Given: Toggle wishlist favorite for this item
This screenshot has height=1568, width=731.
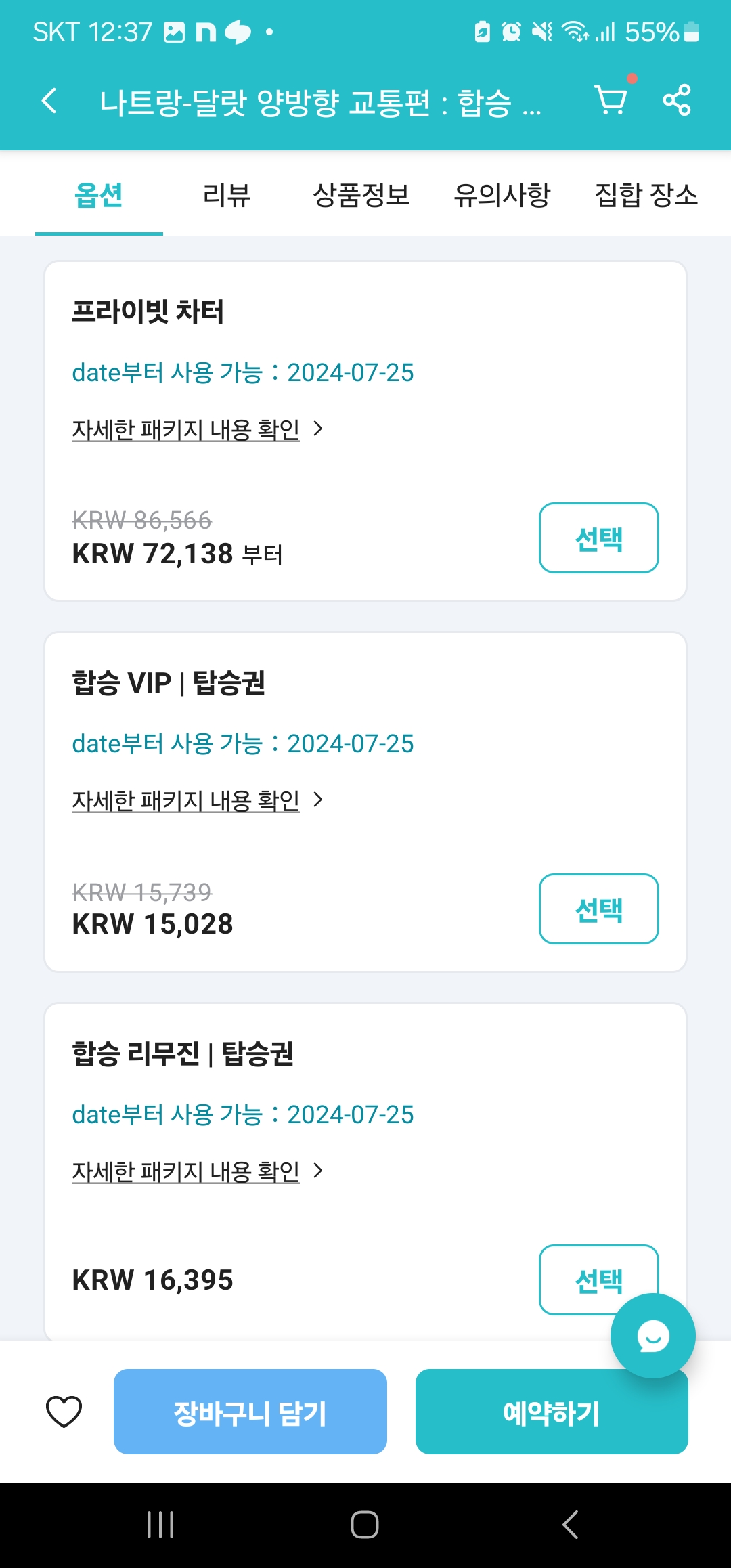Looking at the screenshot, I should coord(63,1411).
